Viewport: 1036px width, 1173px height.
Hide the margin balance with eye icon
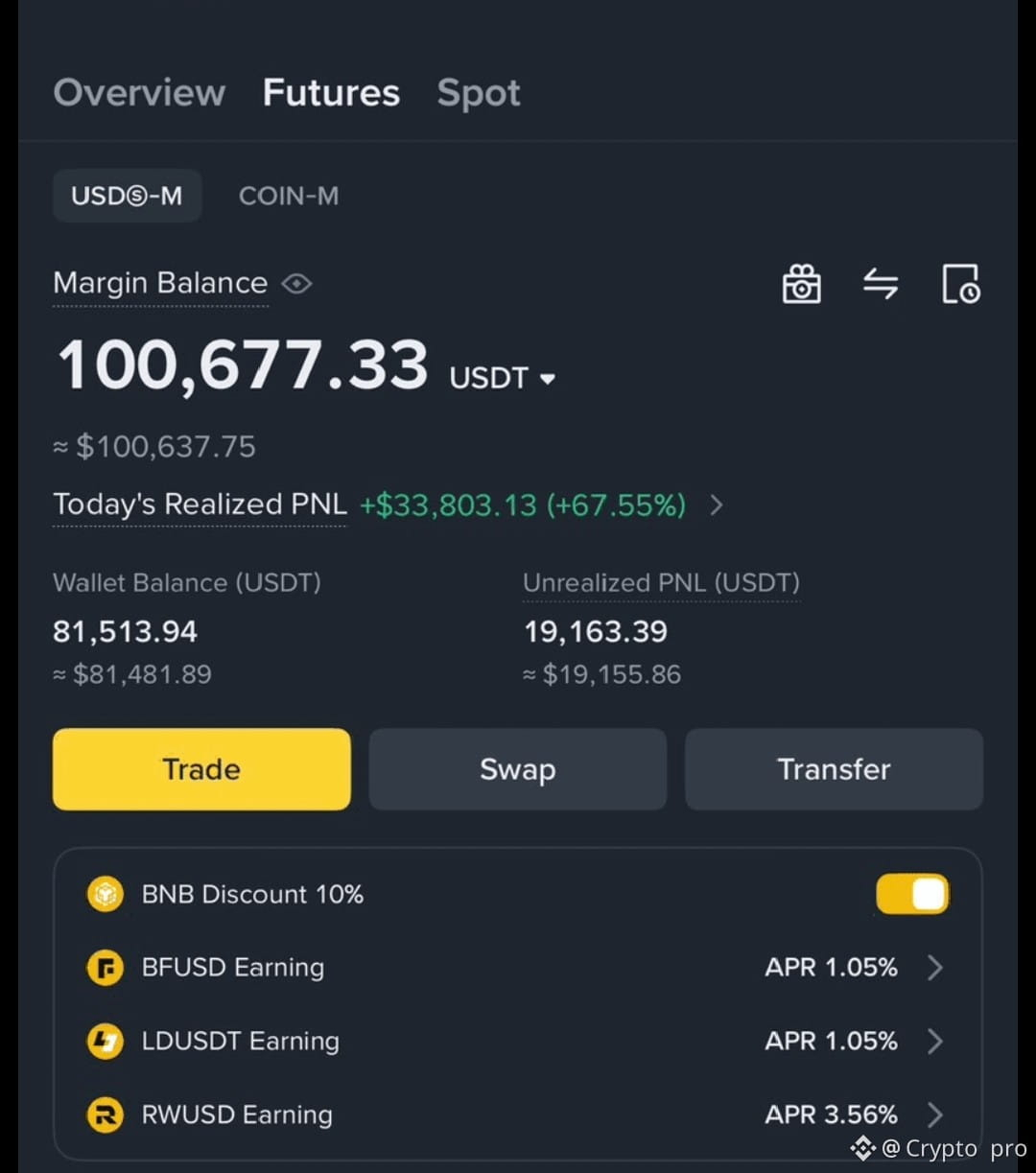click(297, 284)
